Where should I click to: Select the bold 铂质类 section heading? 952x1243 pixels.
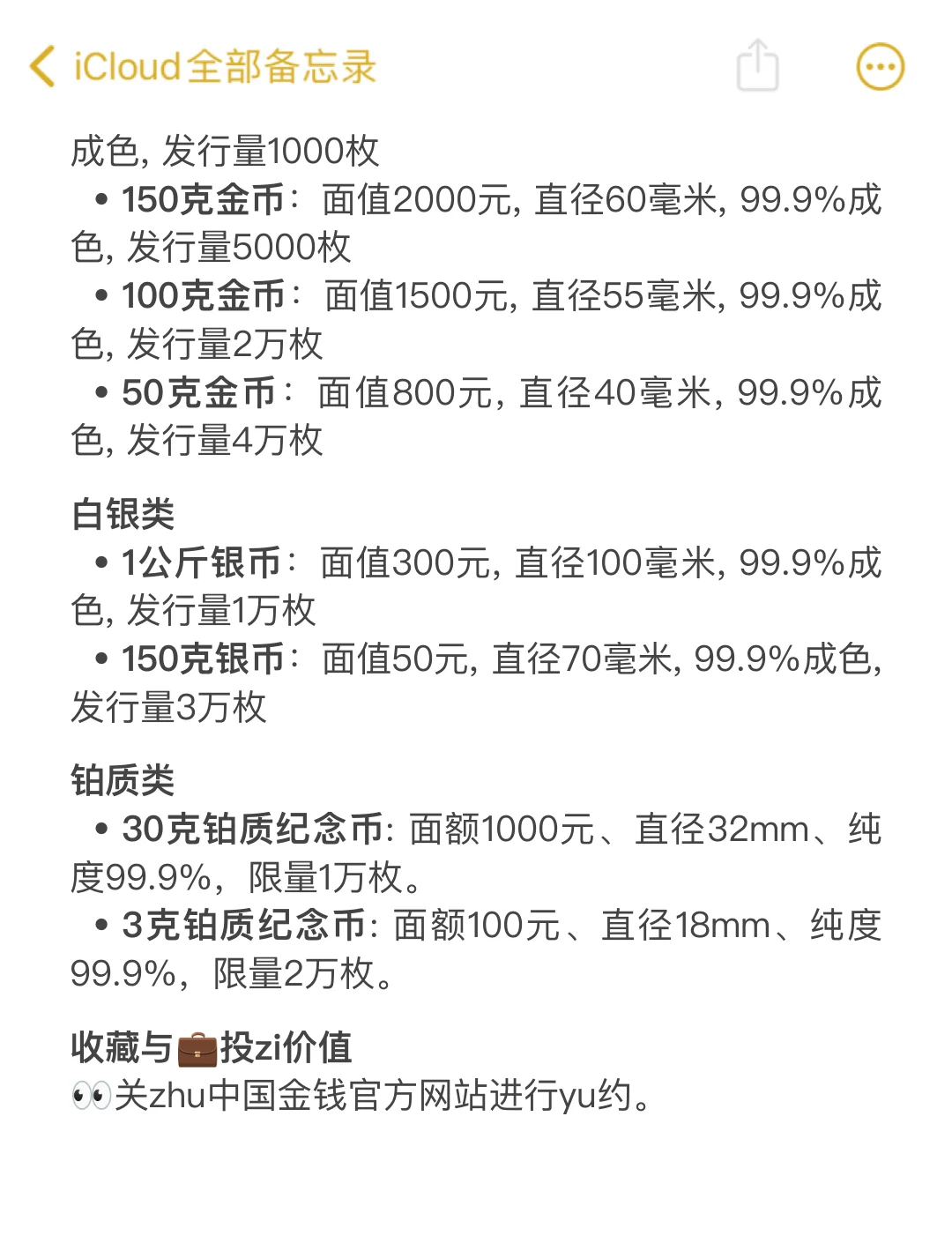coord(123,779)
